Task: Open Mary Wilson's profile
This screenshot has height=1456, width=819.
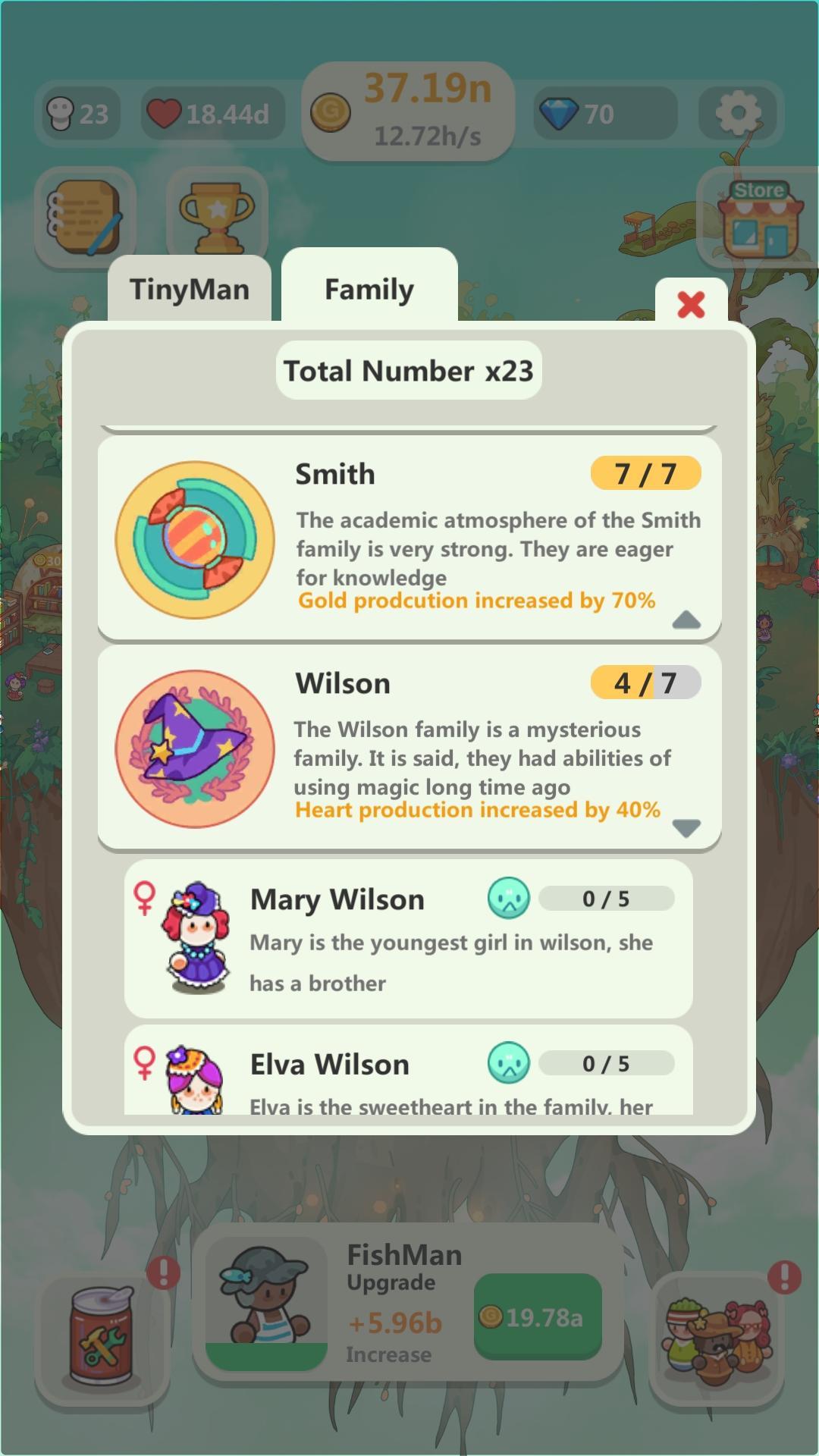Action: [408, 939]
